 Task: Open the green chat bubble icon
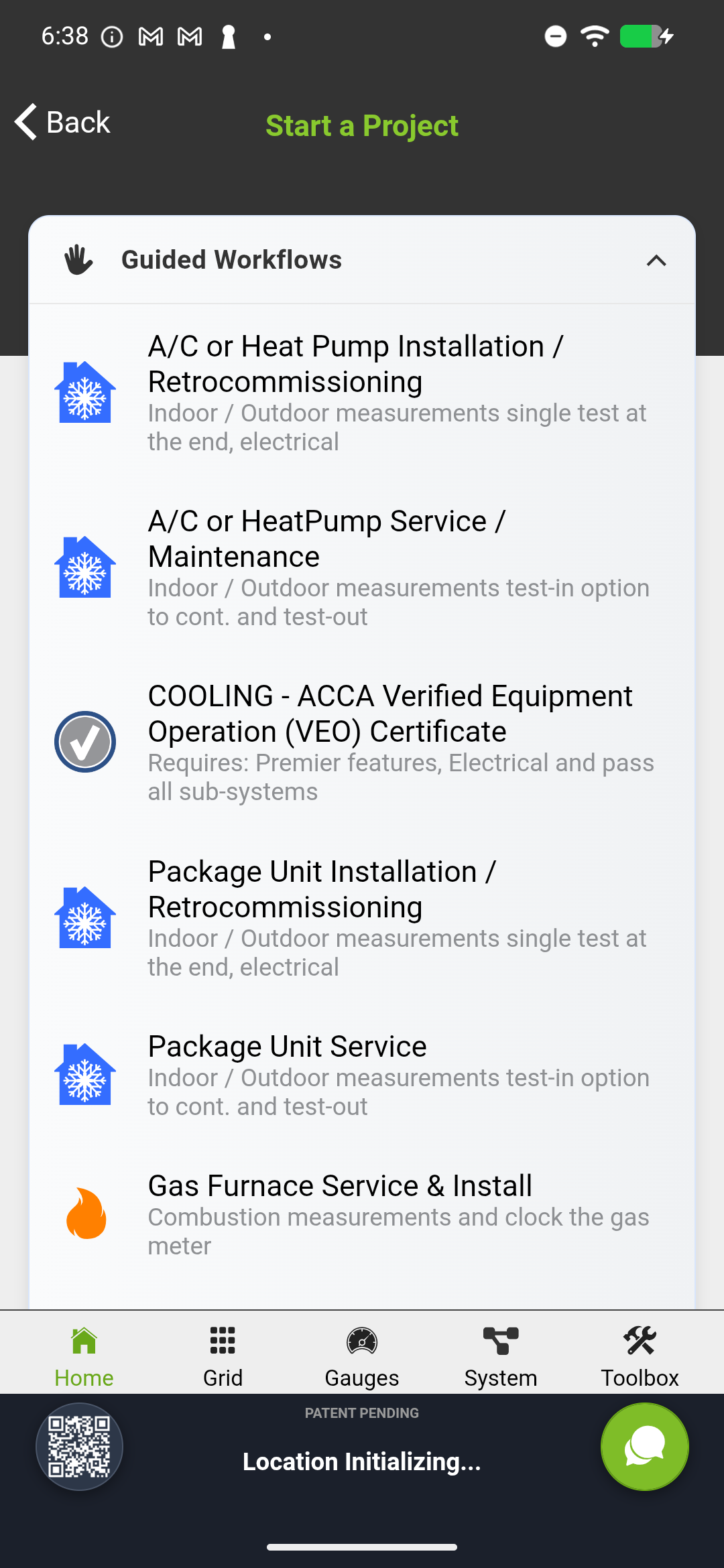pyautogui.click(x=644, y=1447)
